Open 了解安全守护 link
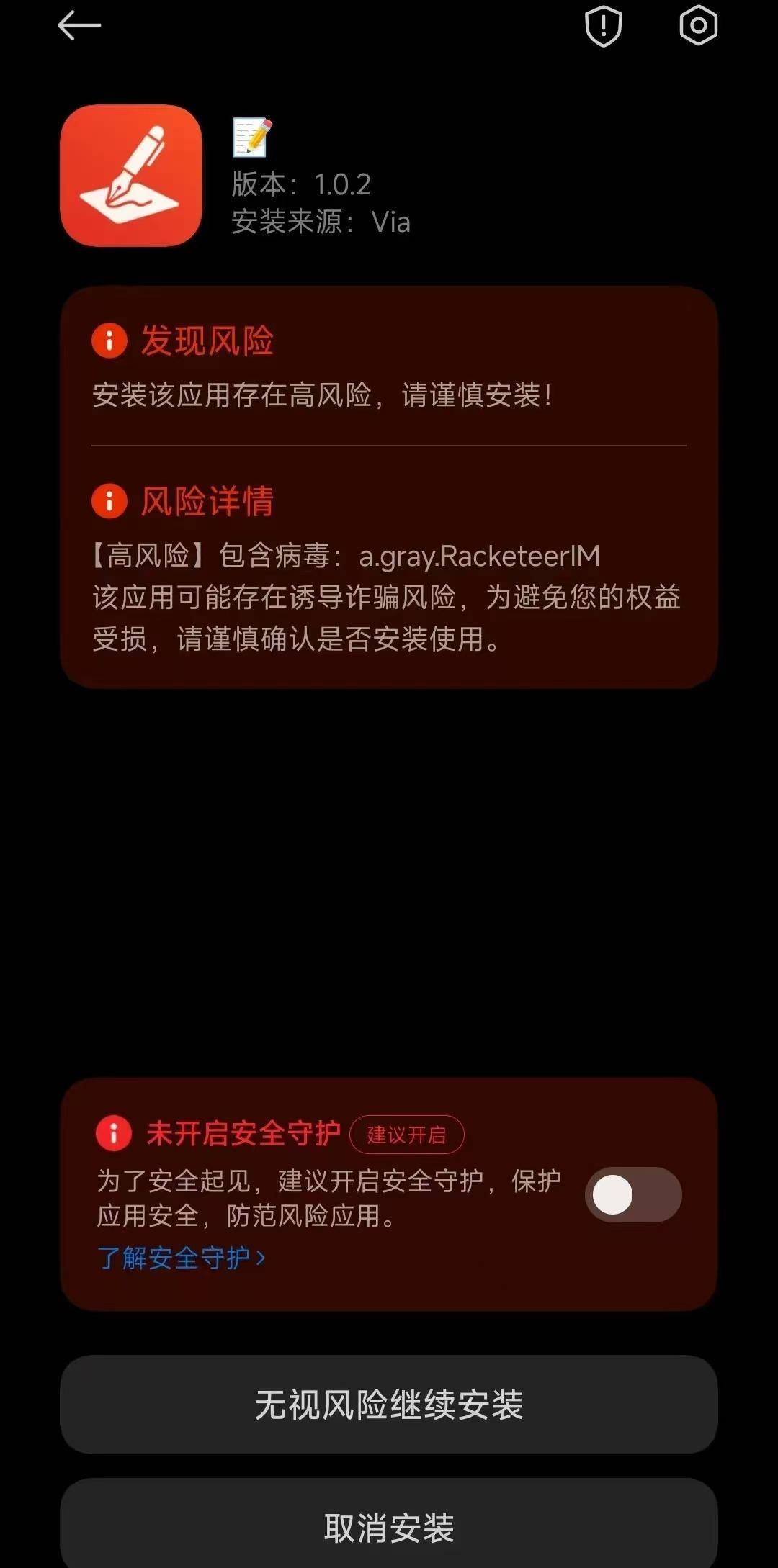 click(181, 1258)
